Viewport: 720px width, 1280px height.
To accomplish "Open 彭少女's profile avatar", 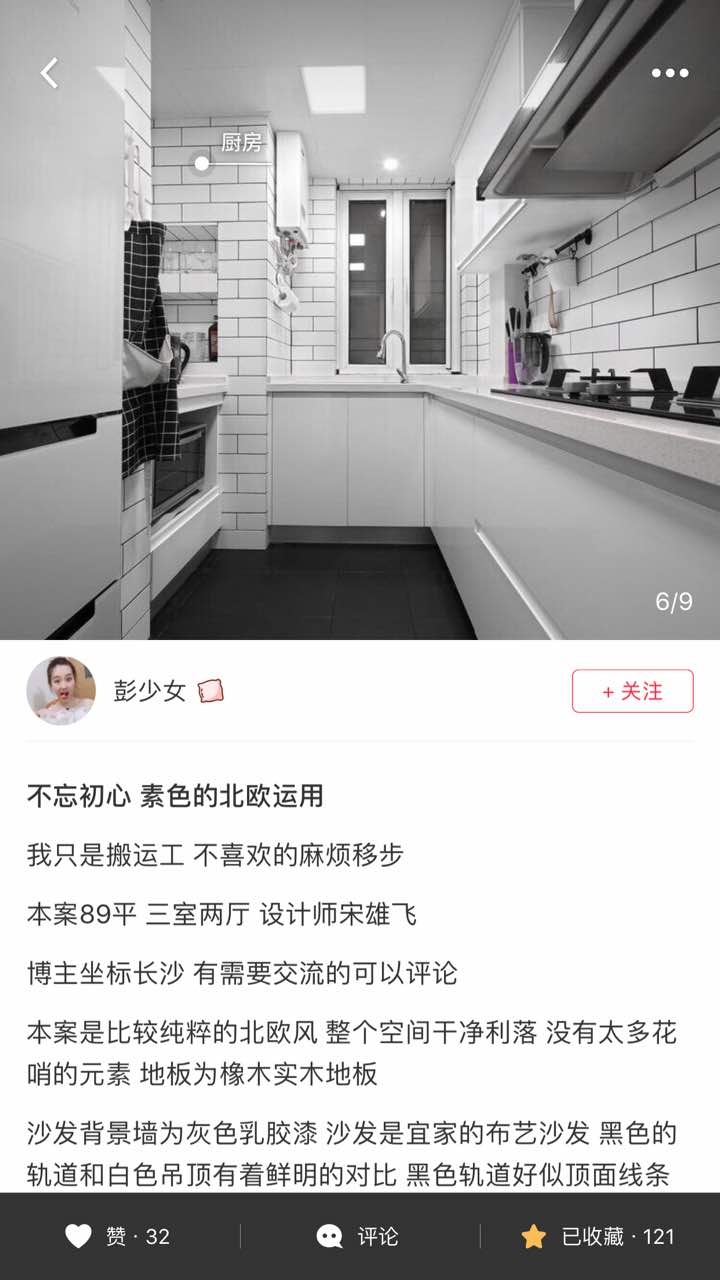I will click(x=61, y=691).
